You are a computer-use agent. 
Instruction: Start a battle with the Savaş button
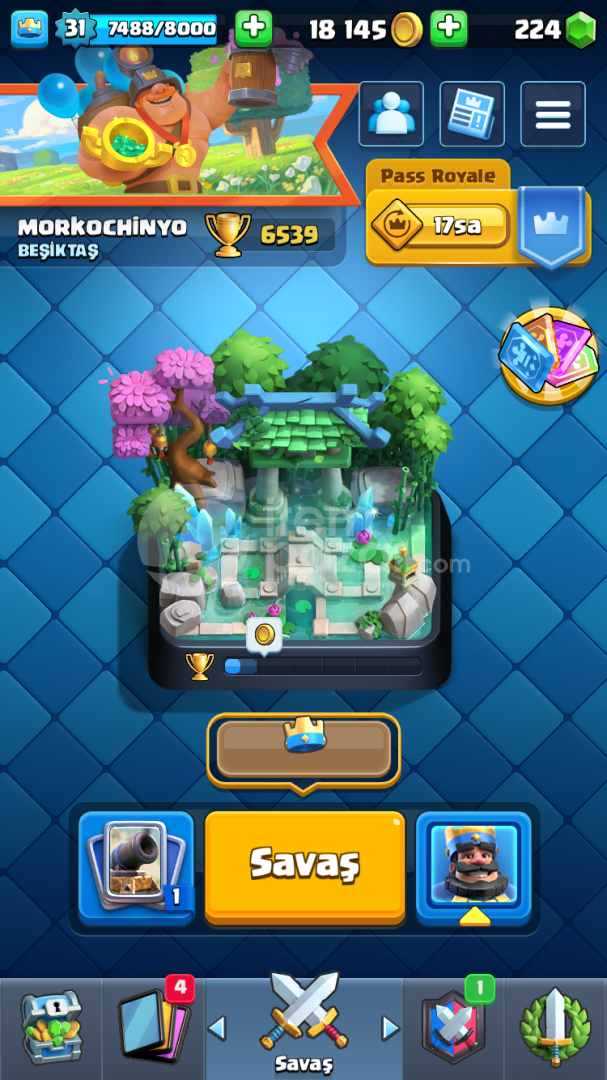pyautogui.click(x=305, y=866)
